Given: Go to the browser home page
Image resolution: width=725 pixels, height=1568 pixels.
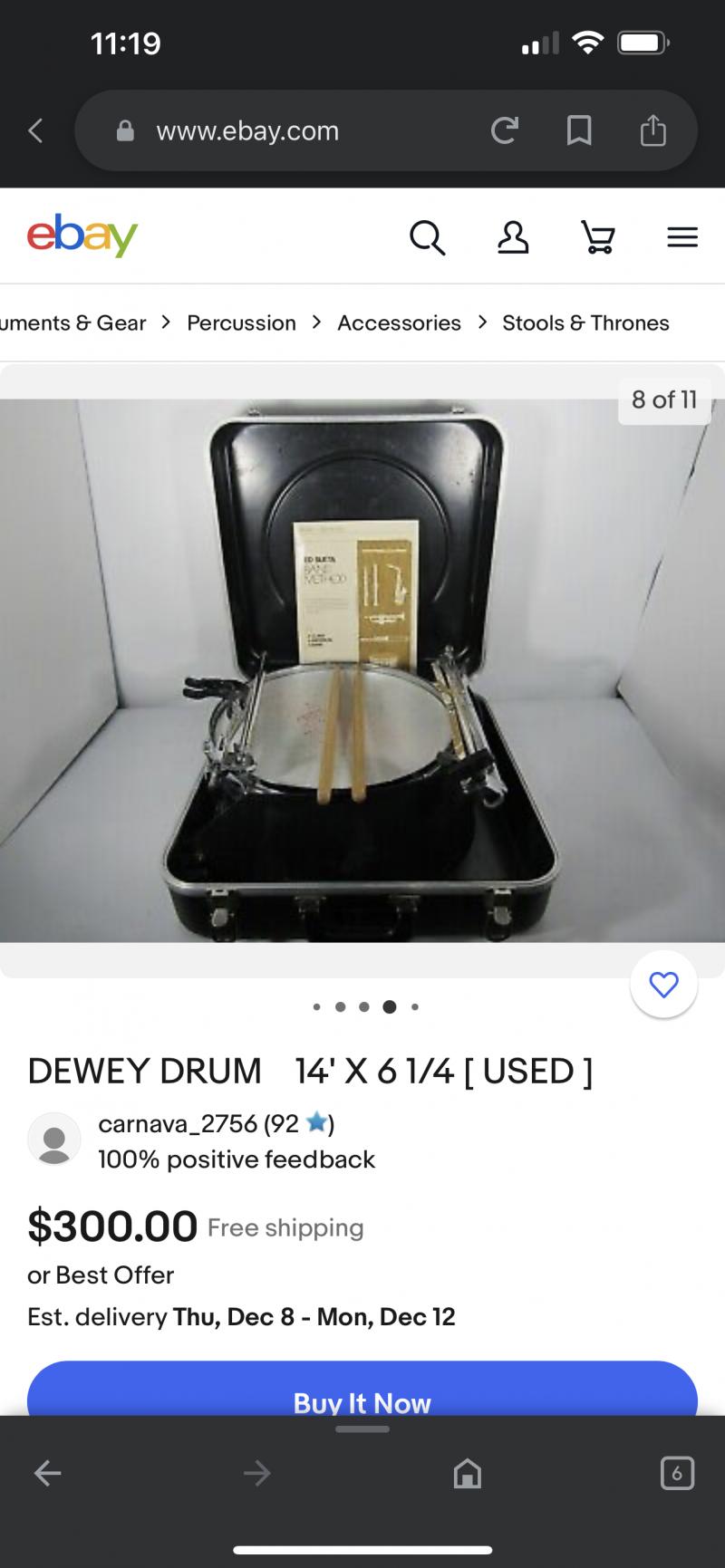Looking at the screenshot, I should 467,1474.
